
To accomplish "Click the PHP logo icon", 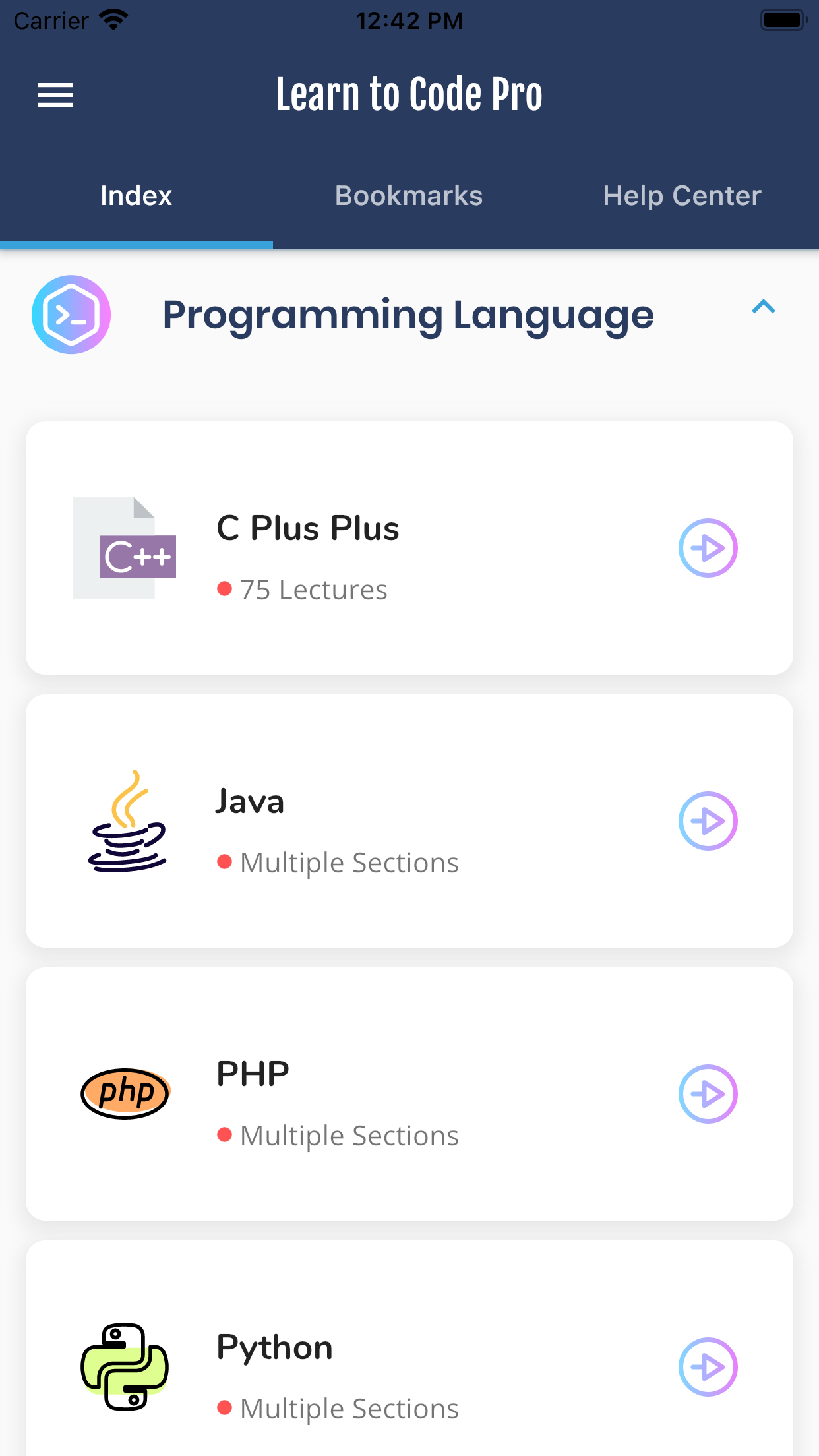I will 124,1093.
